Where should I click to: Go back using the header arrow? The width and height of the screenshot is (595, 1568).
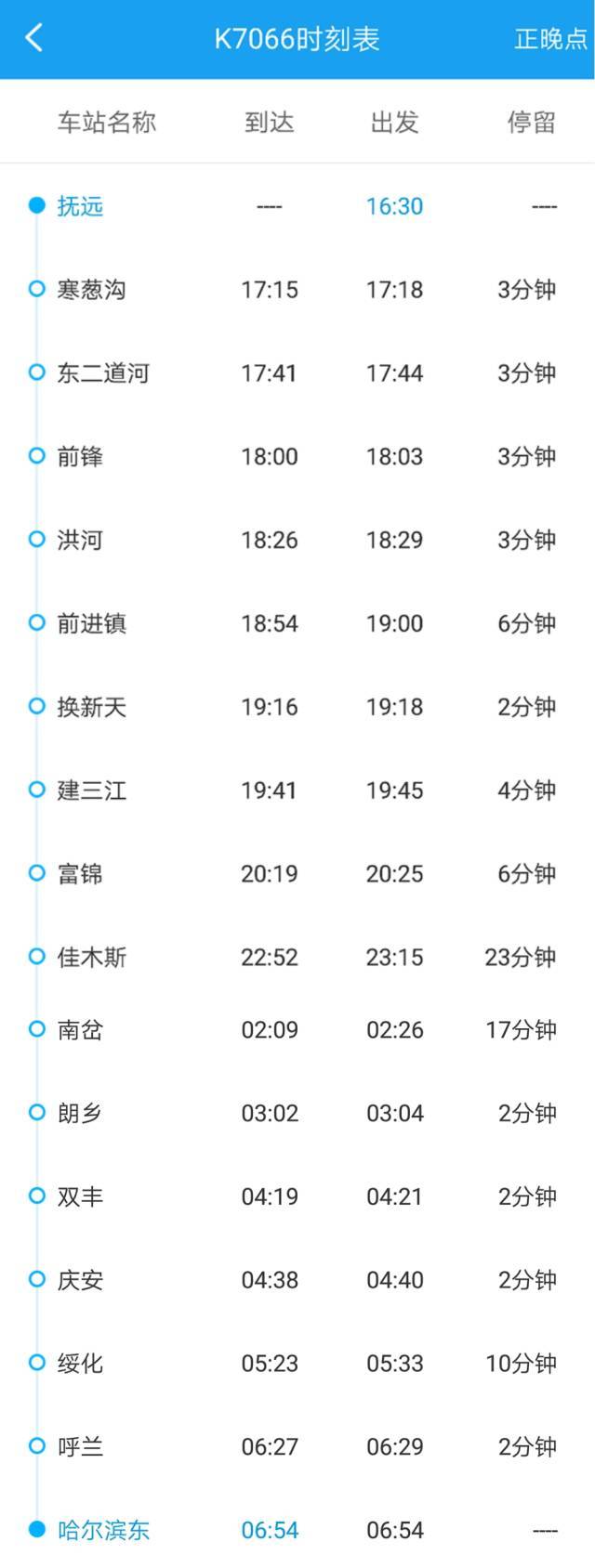[x=34, y=38]
